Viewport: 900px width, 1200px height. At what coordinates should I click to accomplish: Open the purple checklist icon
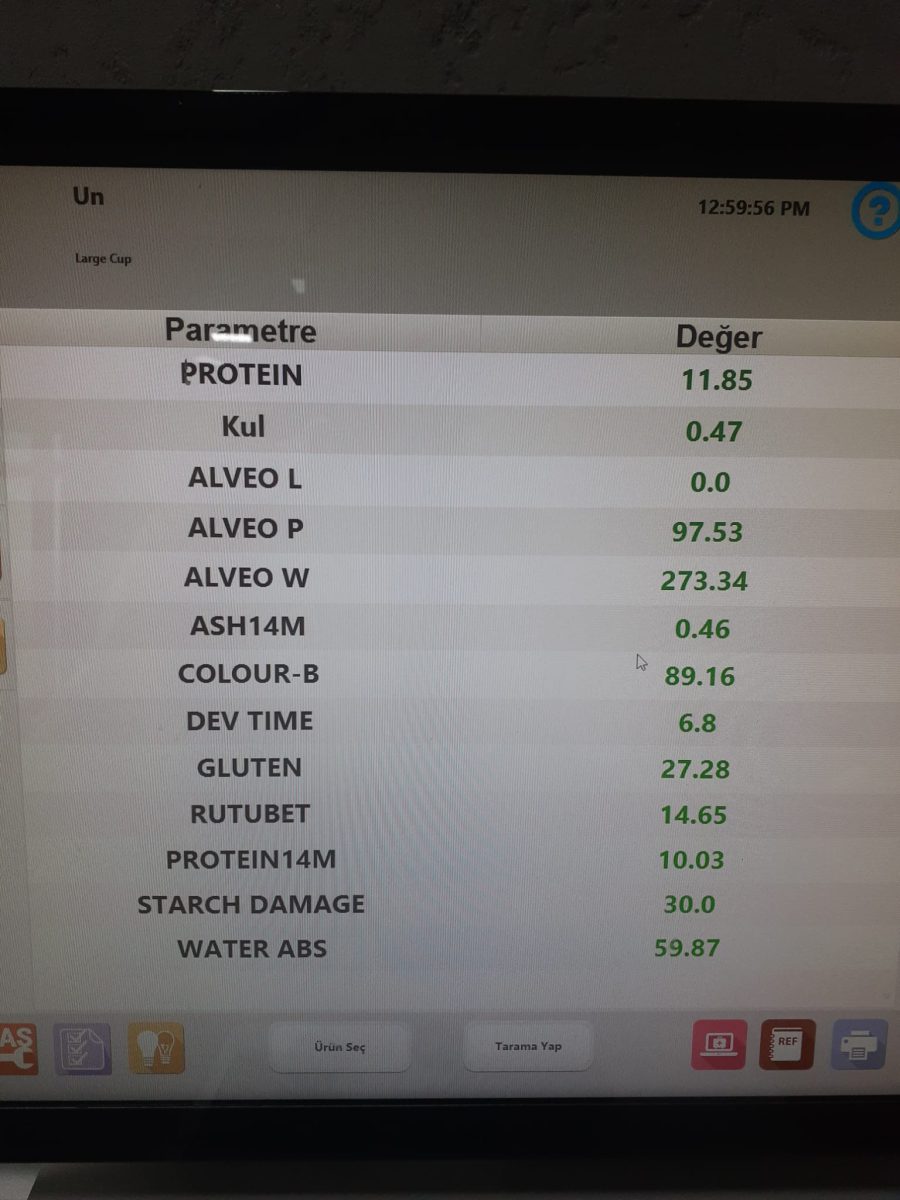point(83,1048)
